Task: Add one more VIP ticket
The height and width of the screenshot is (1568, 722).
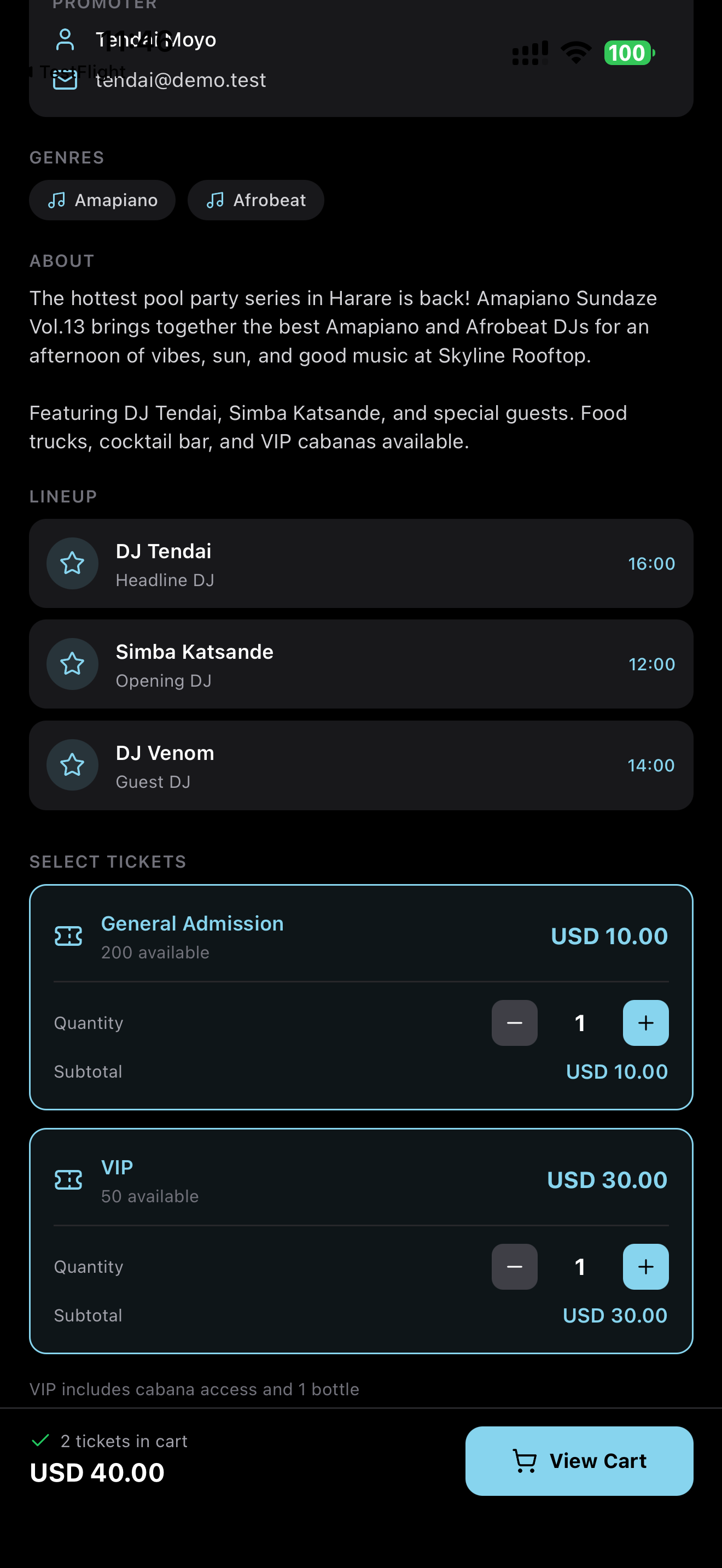Action: (x=645, y=1267)
